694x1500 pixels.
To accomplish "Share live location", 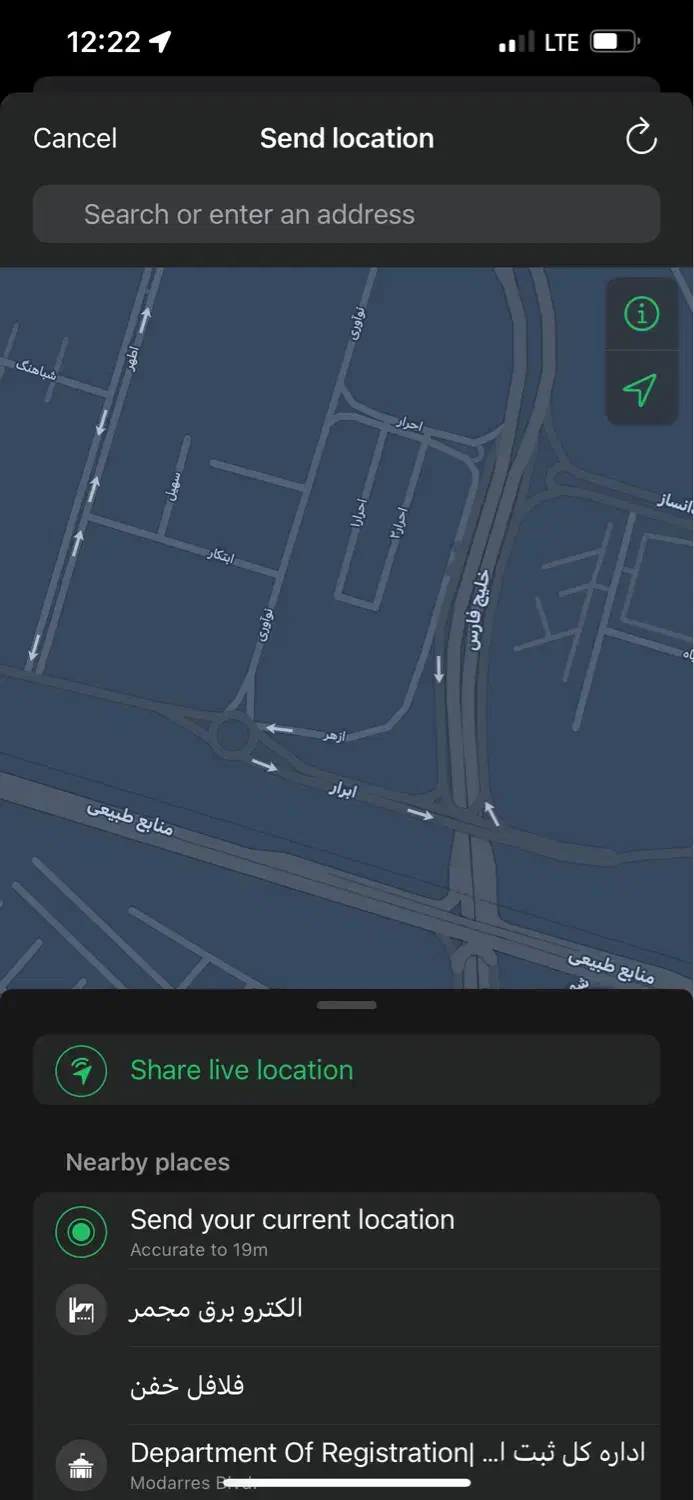I will click(x=346, y=1070).
